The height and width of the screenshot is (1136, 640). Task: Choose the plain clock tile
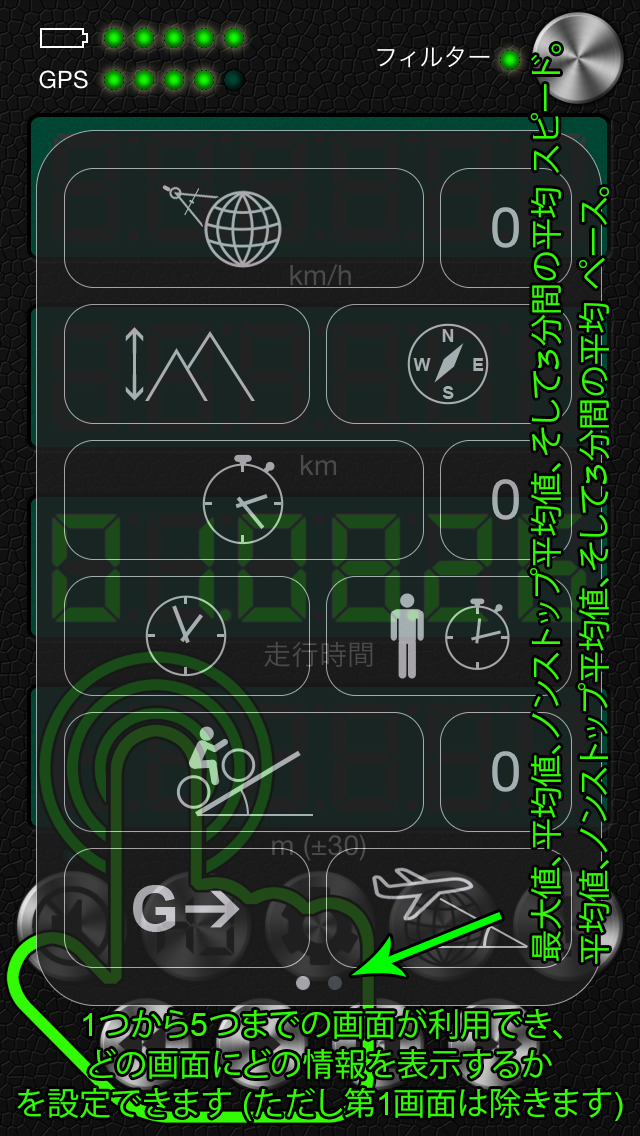point(187,636)
